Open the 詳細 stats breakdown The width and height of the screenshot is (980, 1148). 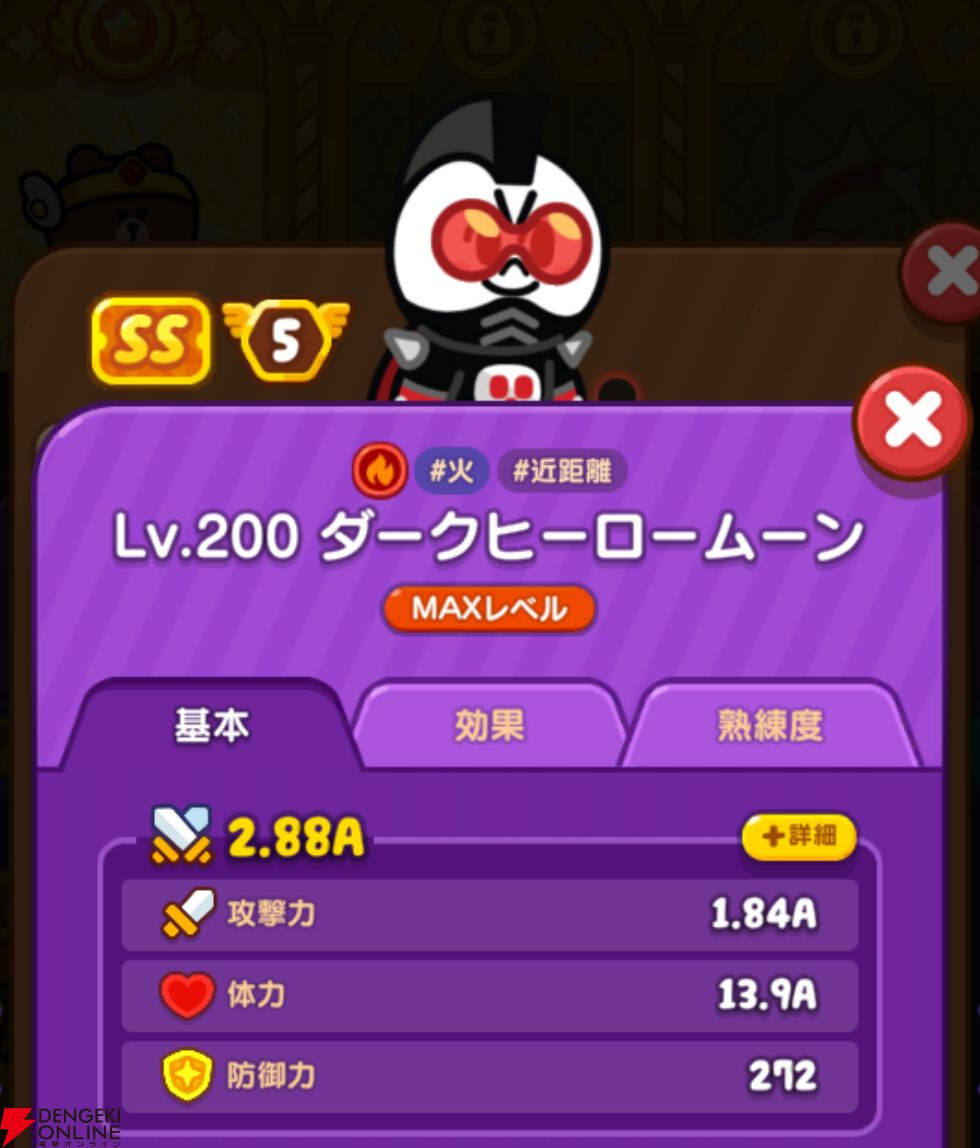click(799, 835)
